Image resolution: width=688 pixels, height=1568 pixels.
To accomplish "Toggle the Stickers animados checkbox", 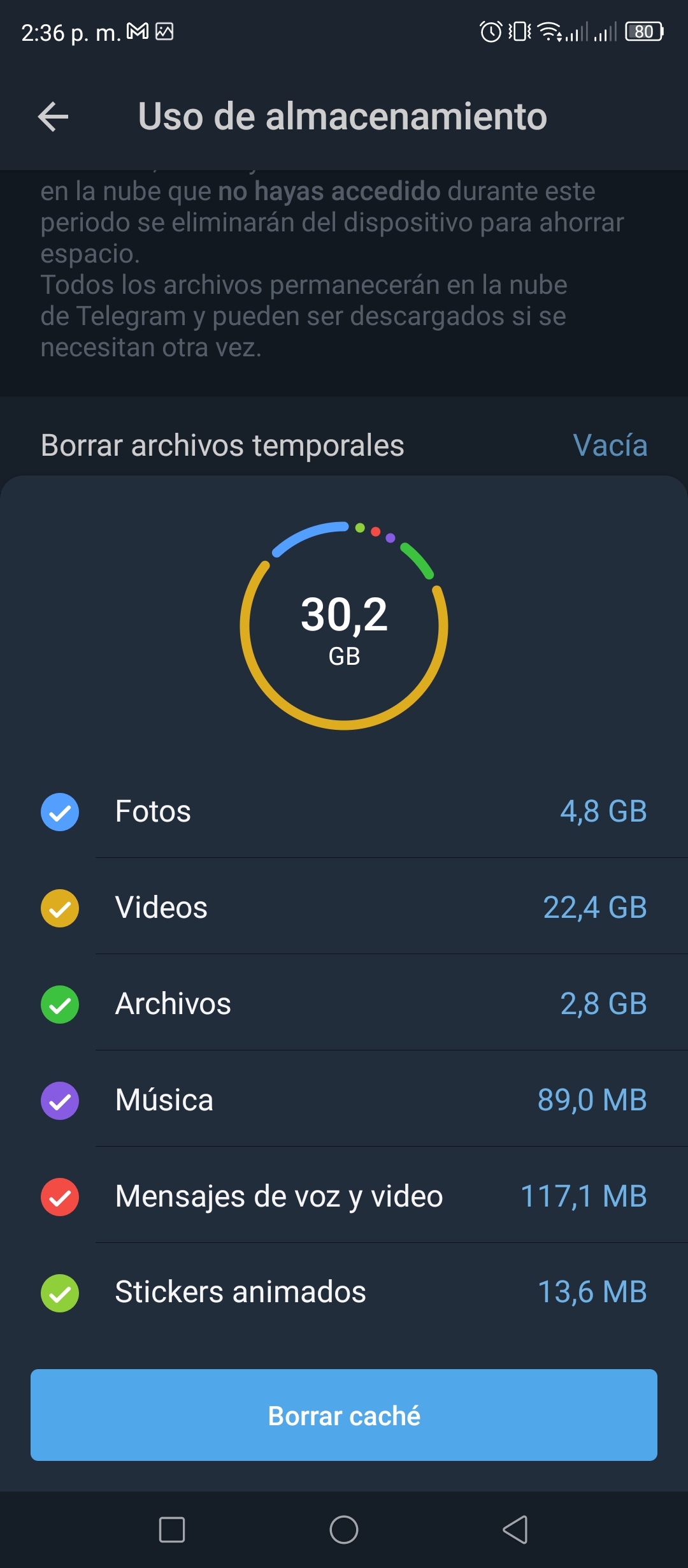I will (60, 1293).
